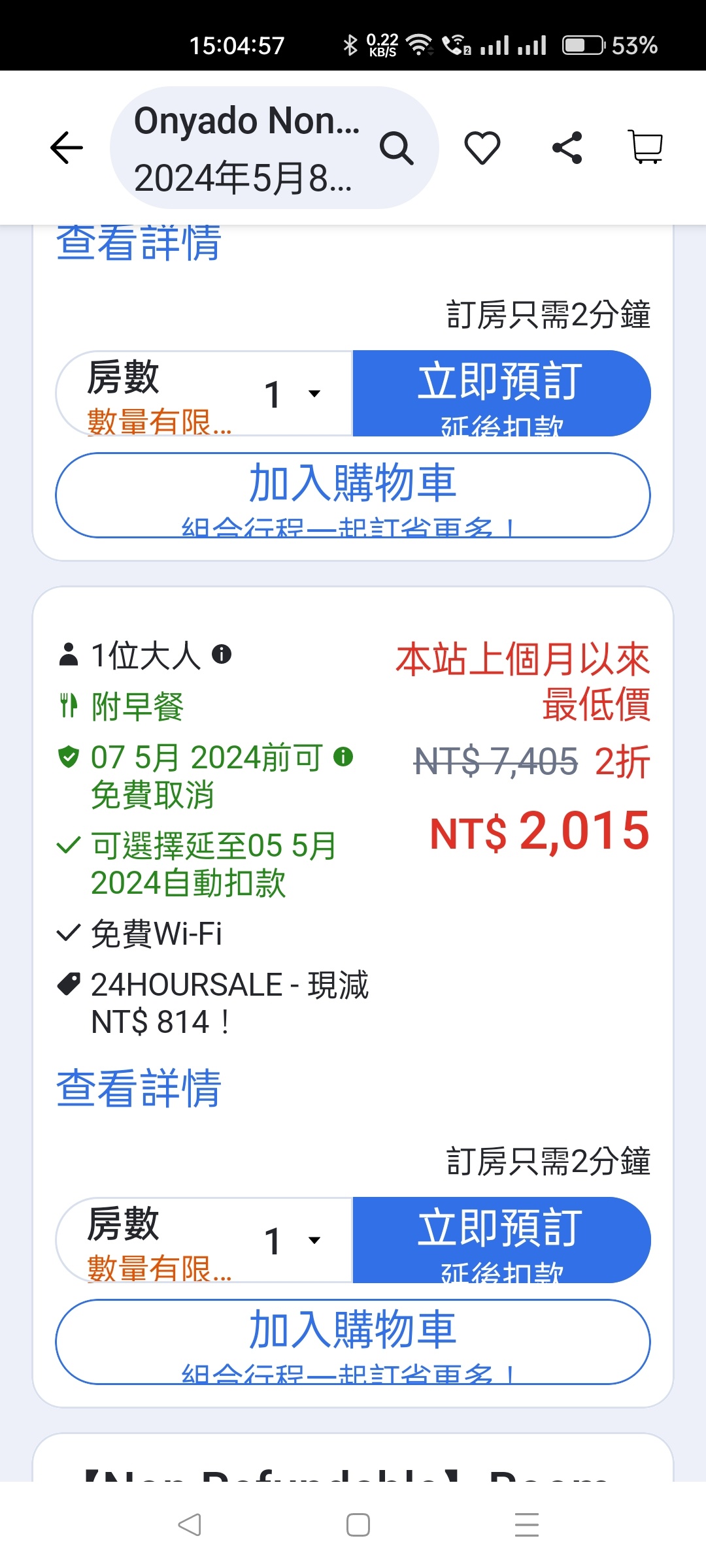Open the shopping cart
Viewport: 706px width, 1568px height.
pos(646,148)
